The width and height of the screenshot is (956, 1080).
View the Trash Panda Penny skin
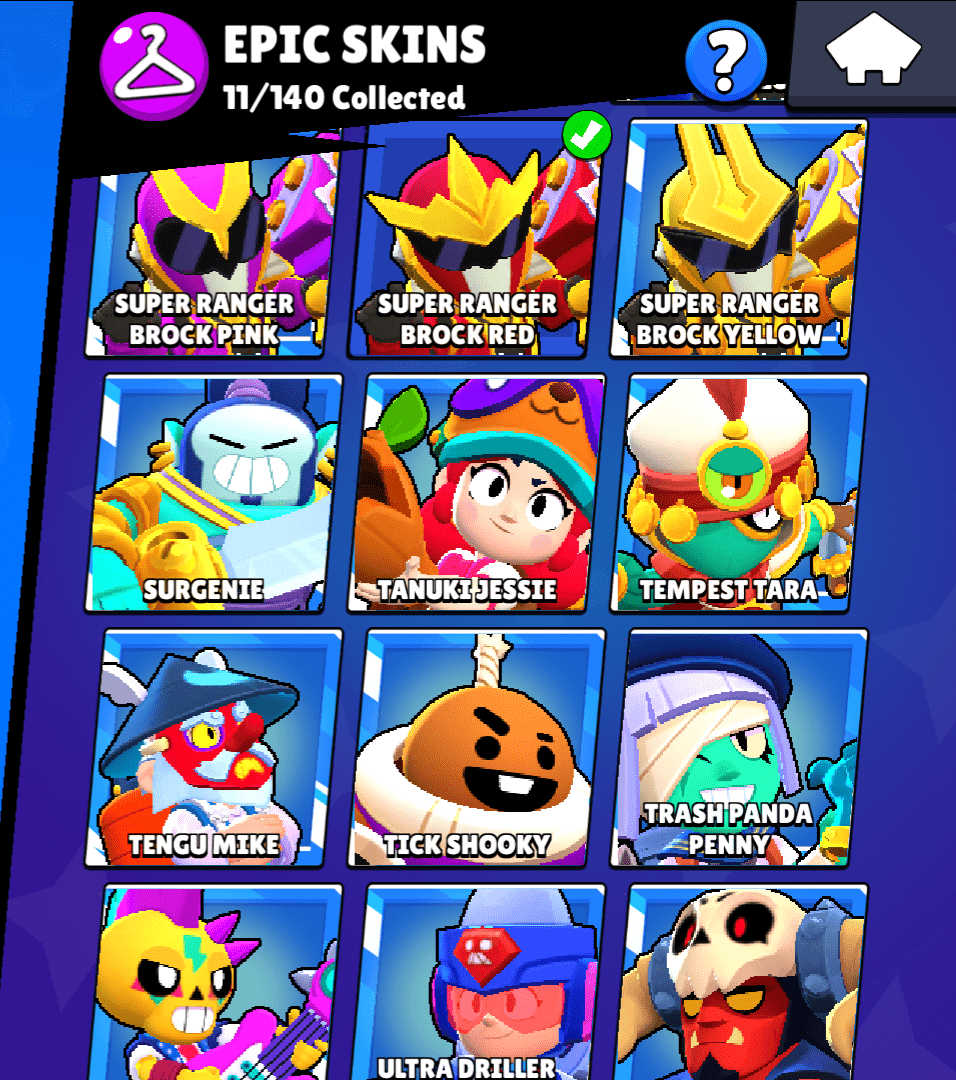[740, 747]
